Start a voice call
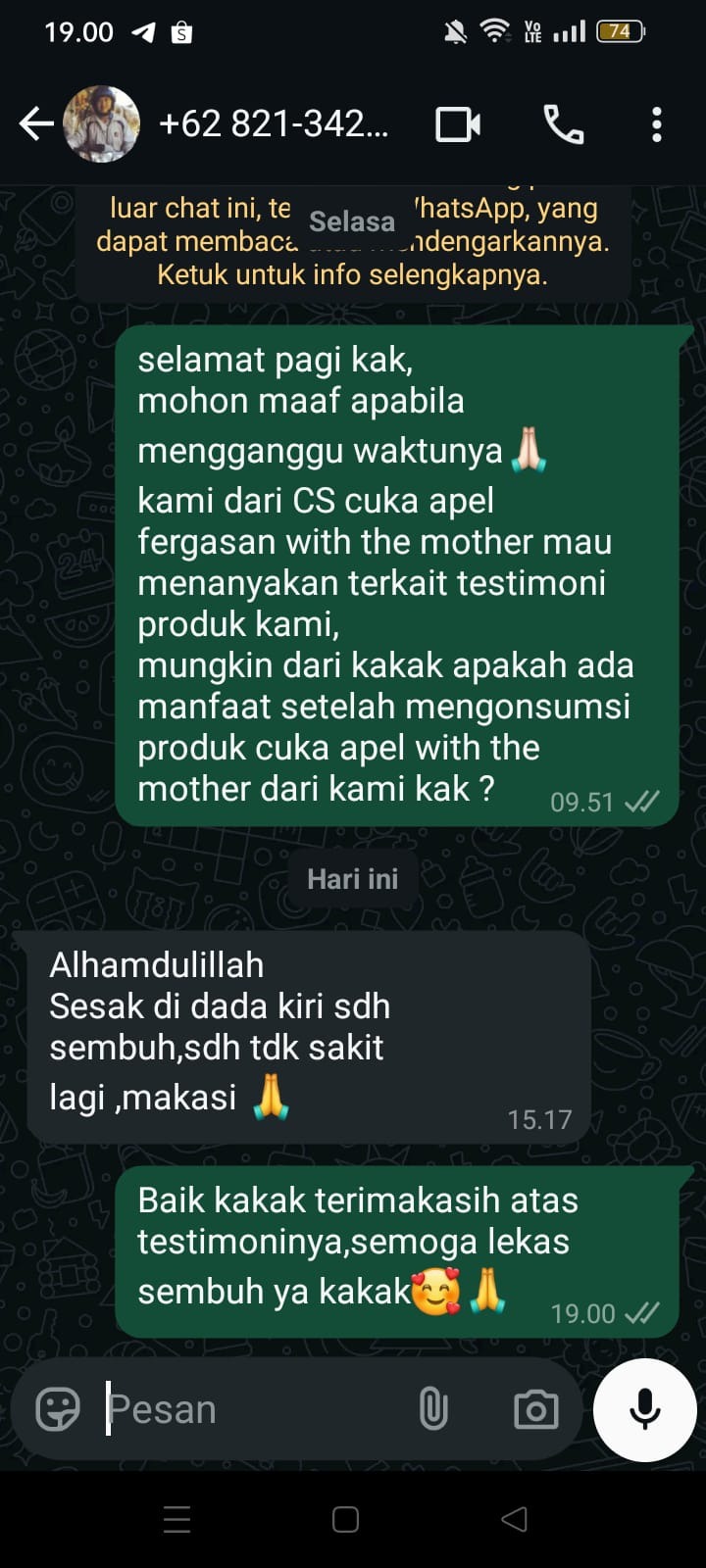Viewport: 706px width, 1568px height. coord(563,124)
